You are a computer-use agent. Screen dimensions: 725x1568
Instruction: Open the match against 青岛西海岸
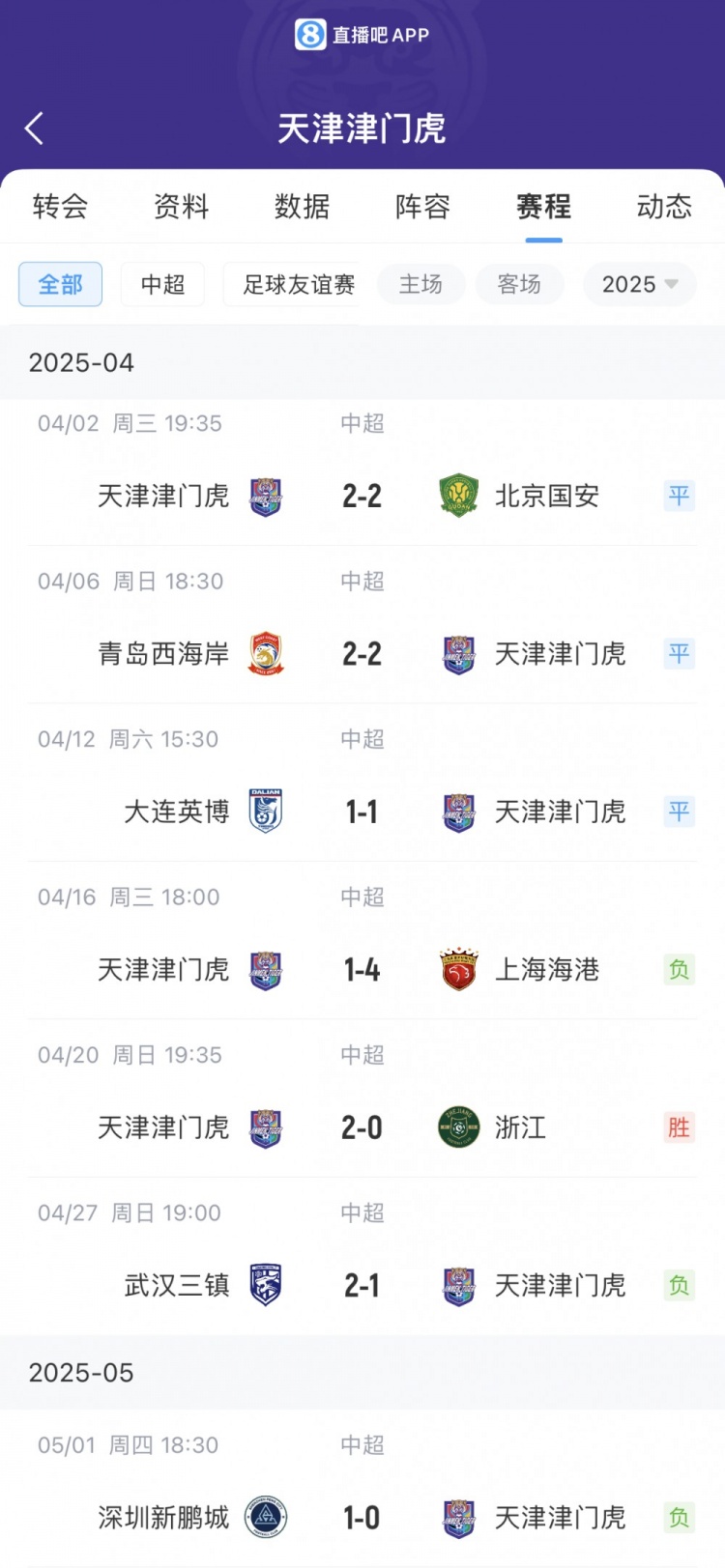pyautogui.click(x=362, y=654)
